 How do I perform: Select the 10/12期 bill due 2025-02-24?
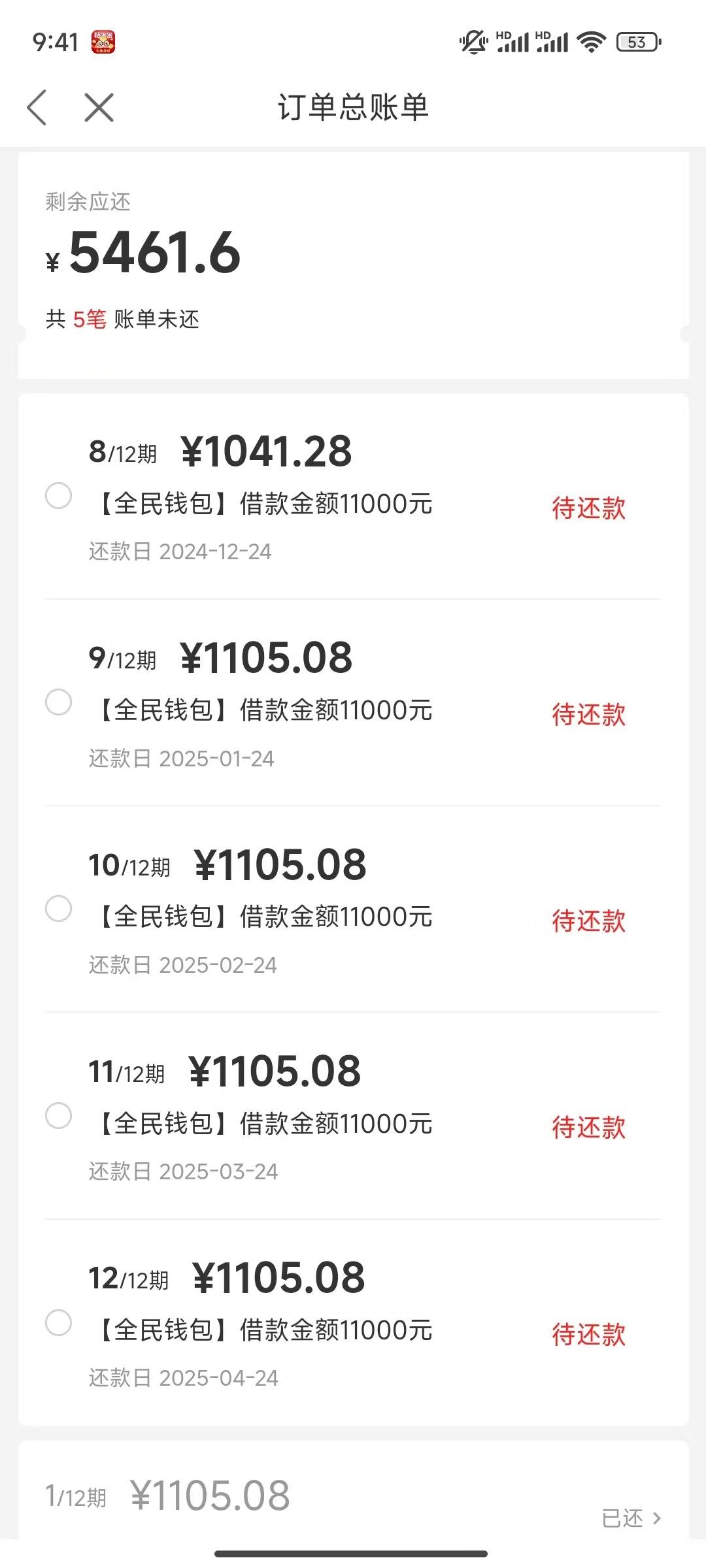click(x=58, y=908)
